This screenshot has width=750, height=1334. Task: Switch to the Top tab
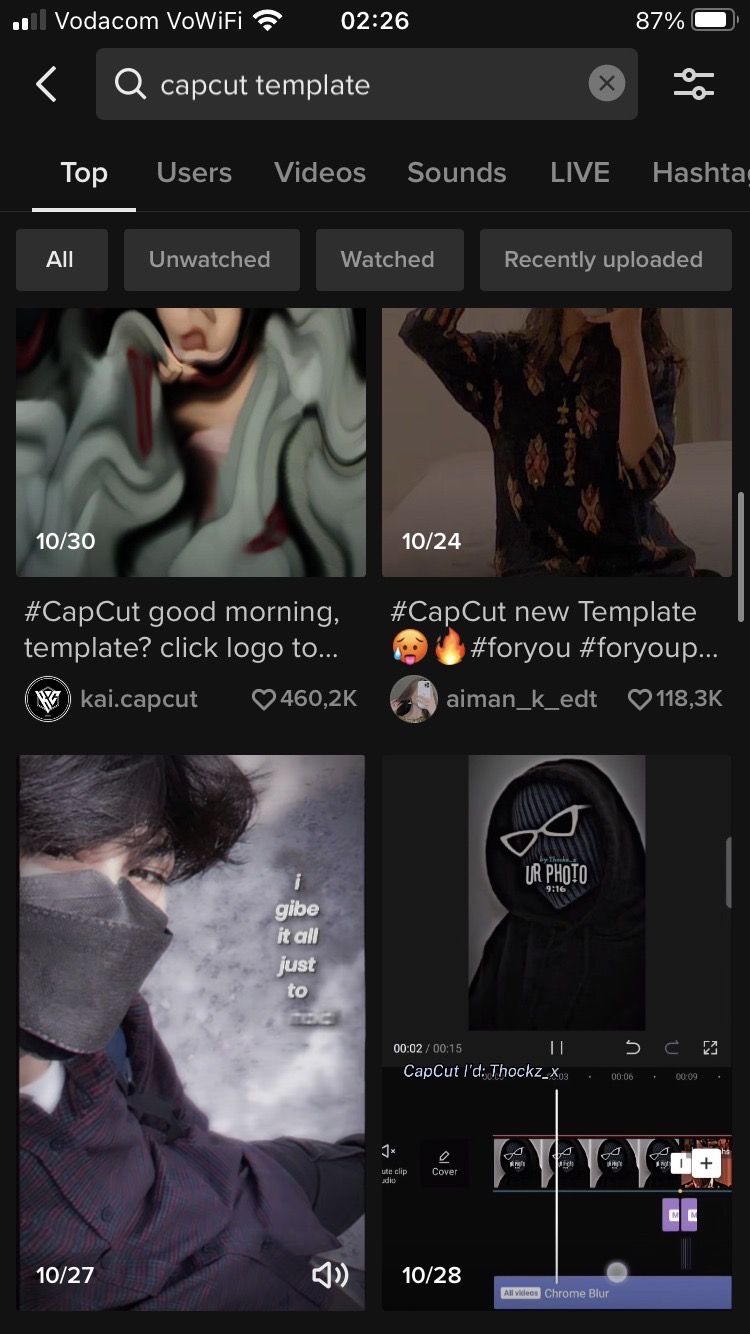(84, 173)
